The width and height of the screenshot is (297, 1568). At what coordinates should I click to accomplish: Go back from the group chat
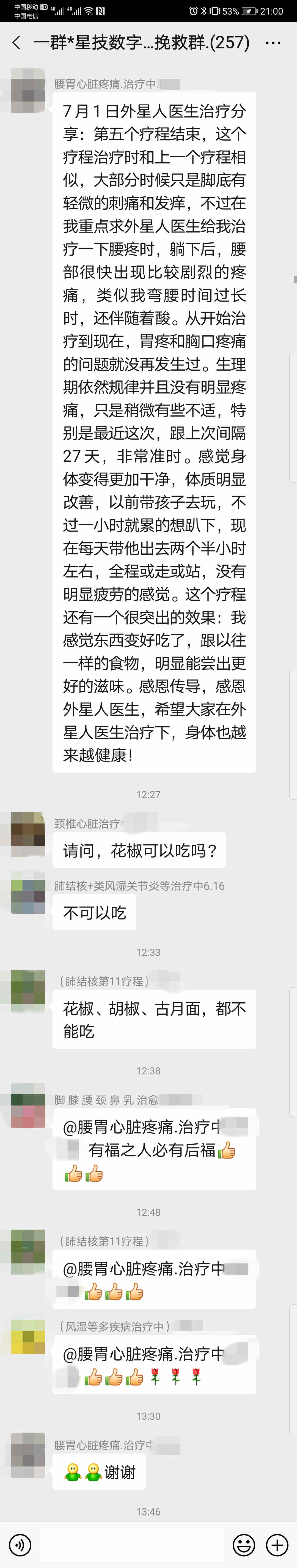(x=16, y=43)
